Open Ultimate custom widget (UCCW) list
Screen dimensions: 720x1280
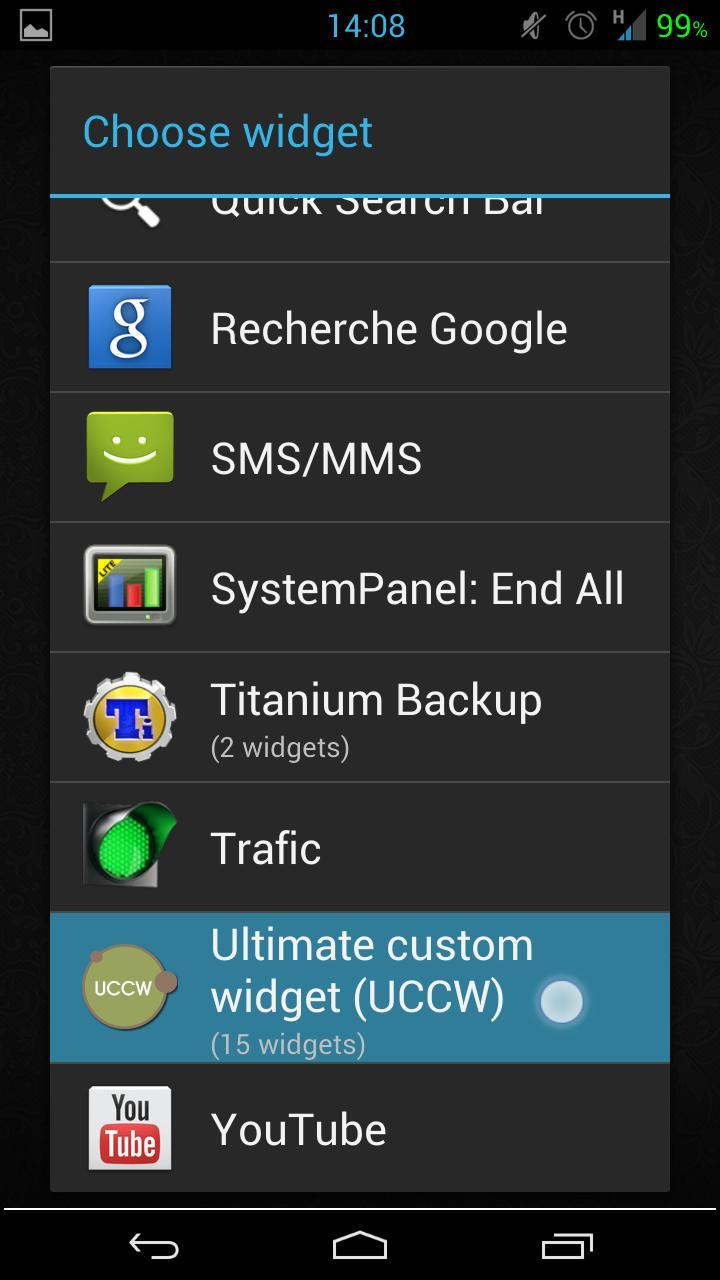(360, 988)
